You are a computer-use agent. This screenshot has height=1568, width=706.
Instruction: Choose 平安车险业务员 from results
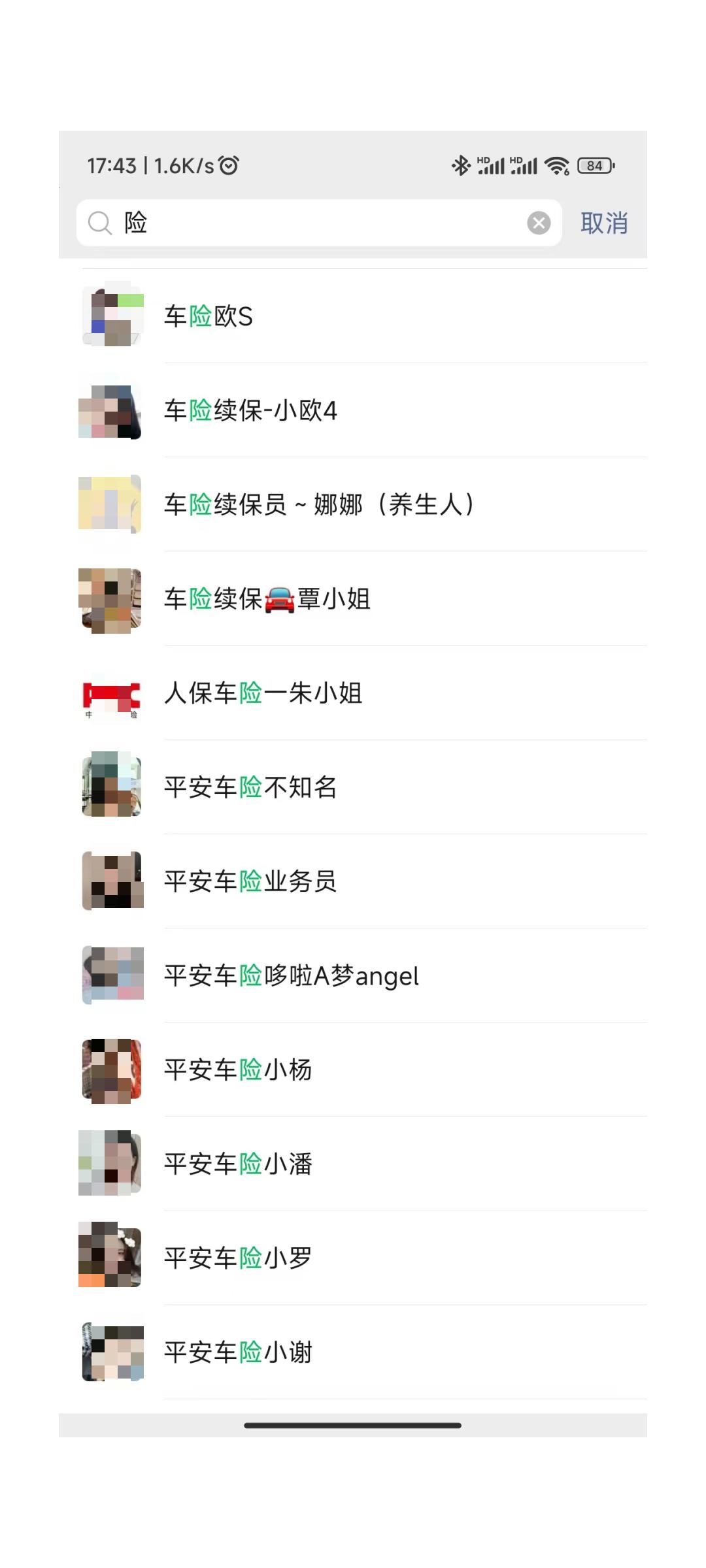click(x=353, y=881)
